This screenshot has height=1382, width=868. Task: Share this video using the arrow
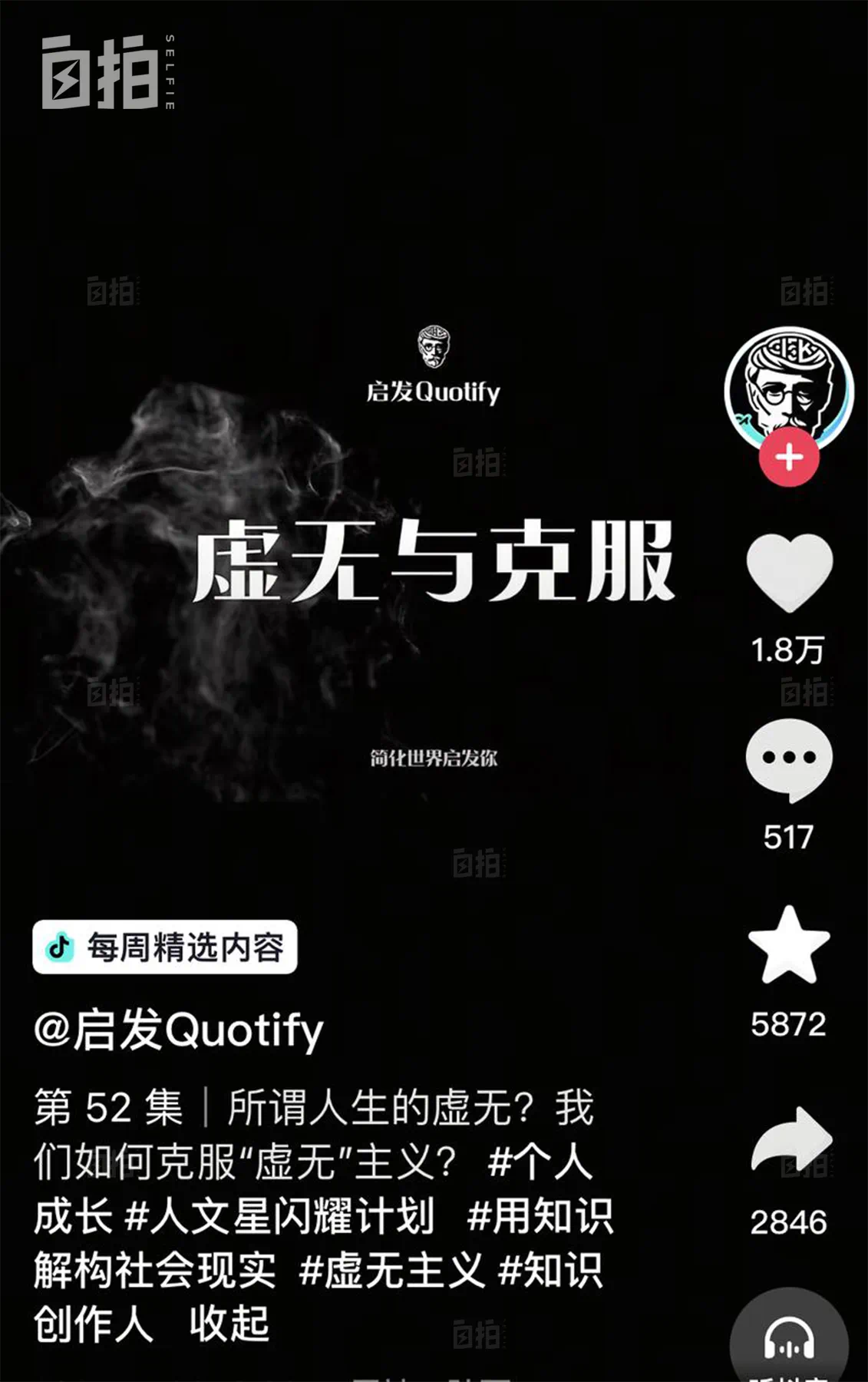[790, 1140]
